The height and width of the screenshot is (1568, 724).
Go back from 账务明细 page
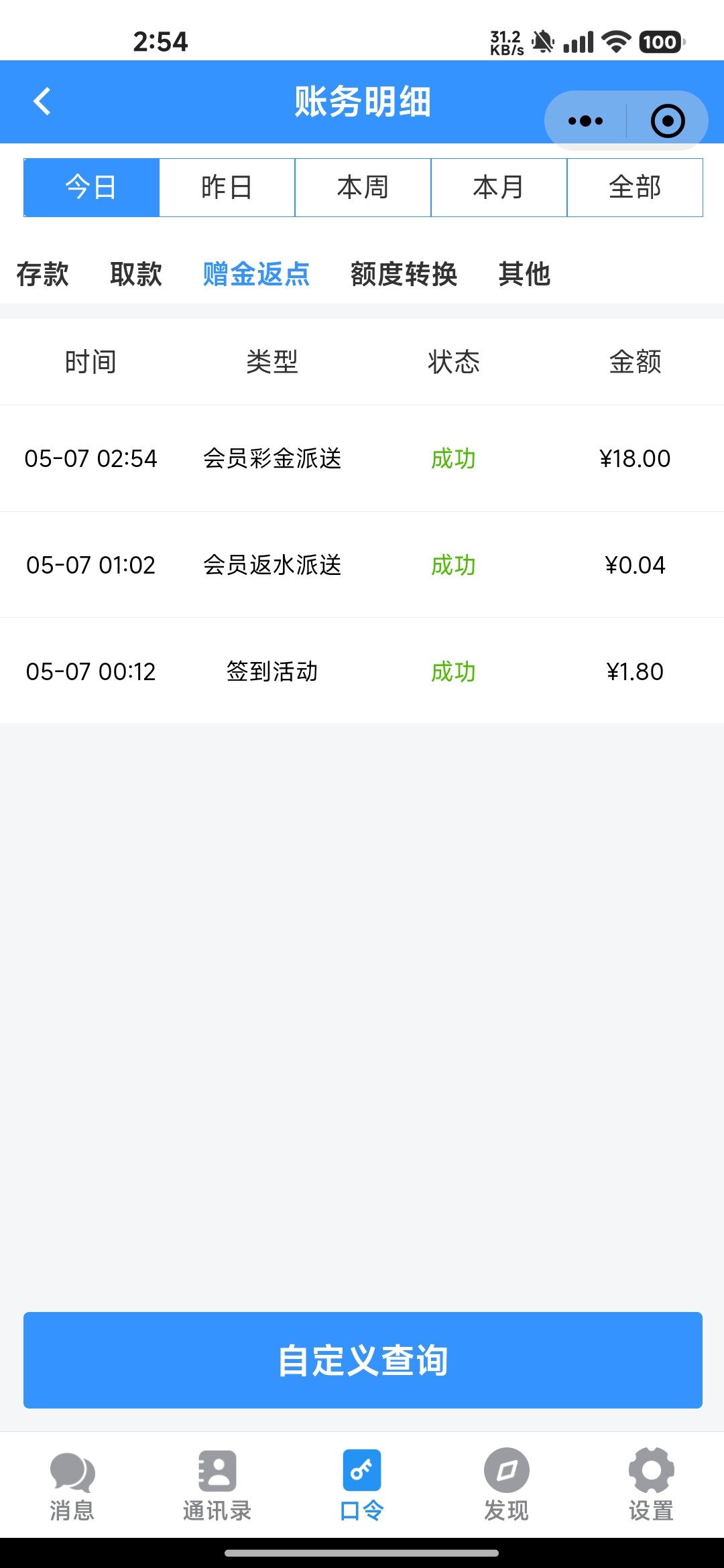click(x=42, y=102)
